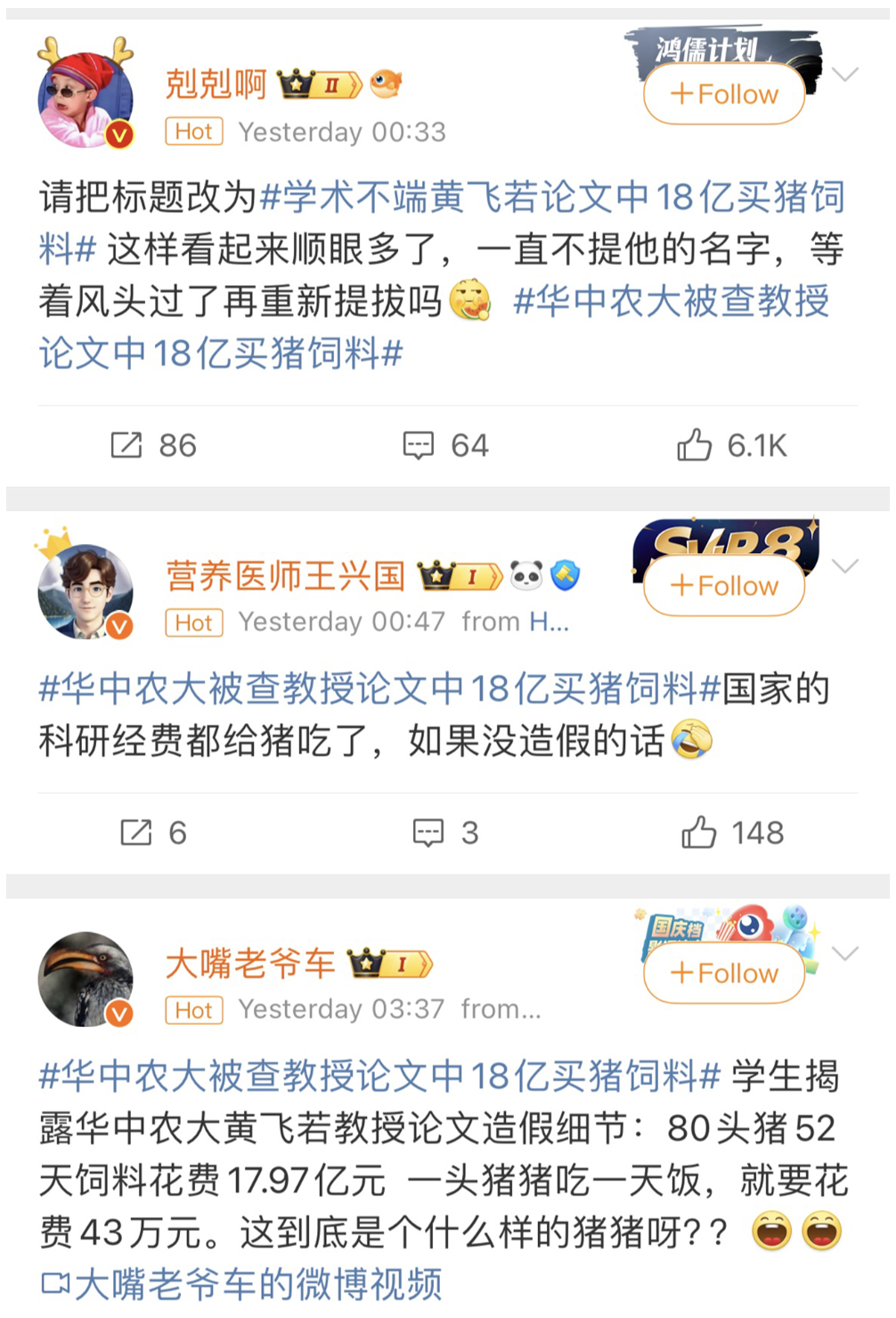Comment on 营养医师王兴国's post
896x1318 pixels.
445,833
